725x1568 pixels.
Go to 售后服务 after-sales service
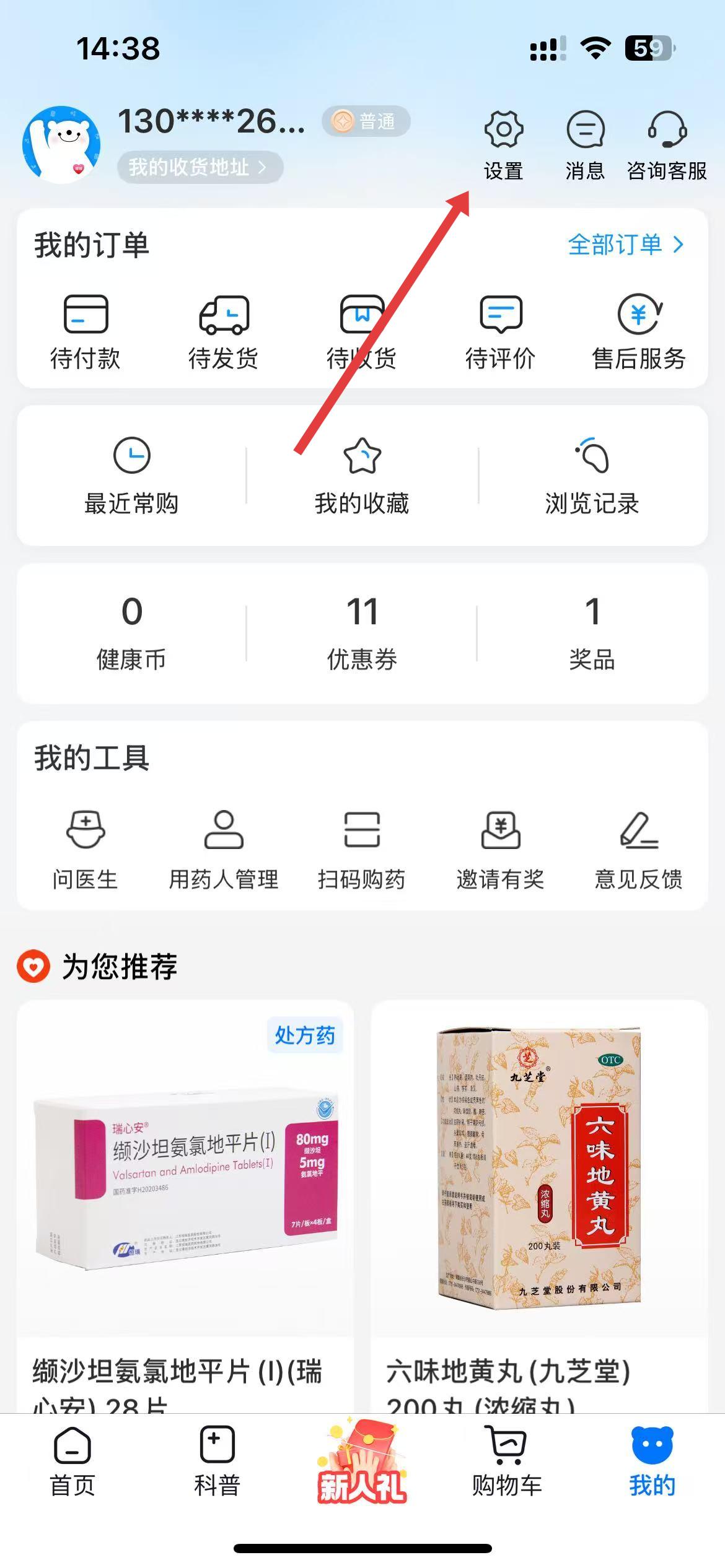click(639, 331)
